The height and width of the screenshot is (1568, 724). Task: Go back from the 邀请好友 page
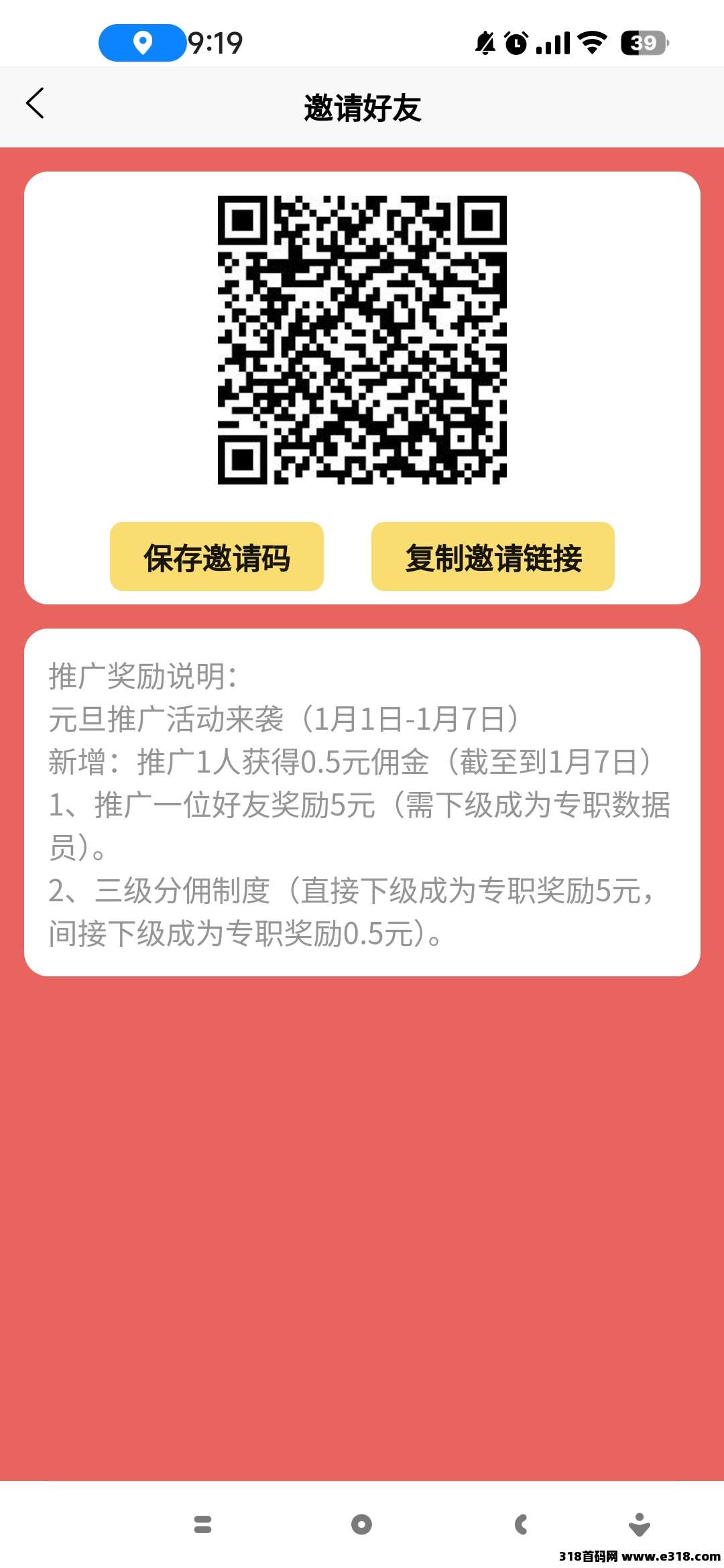[35, 103]
